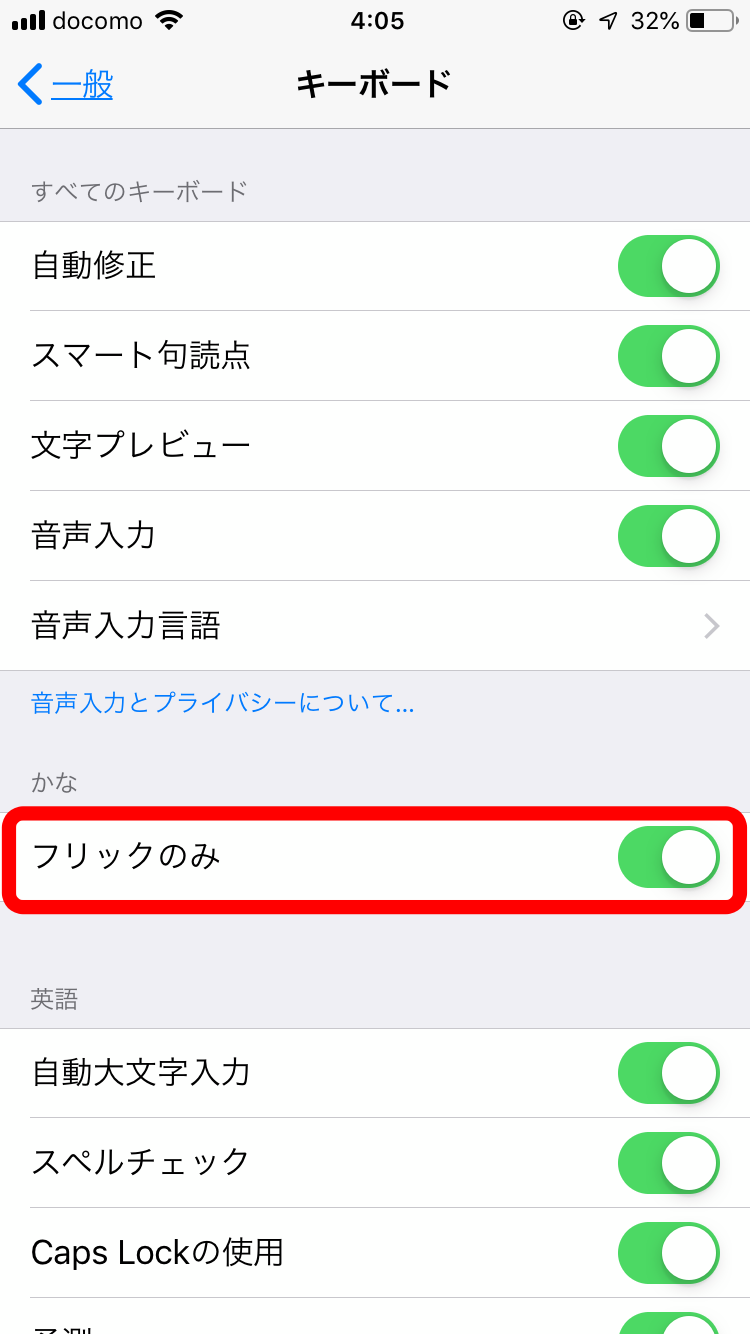Toggle Caps Lockの使用 off
Image resolution: width=750 pixels, height=1334 pixels.
tap(669, 1253)
